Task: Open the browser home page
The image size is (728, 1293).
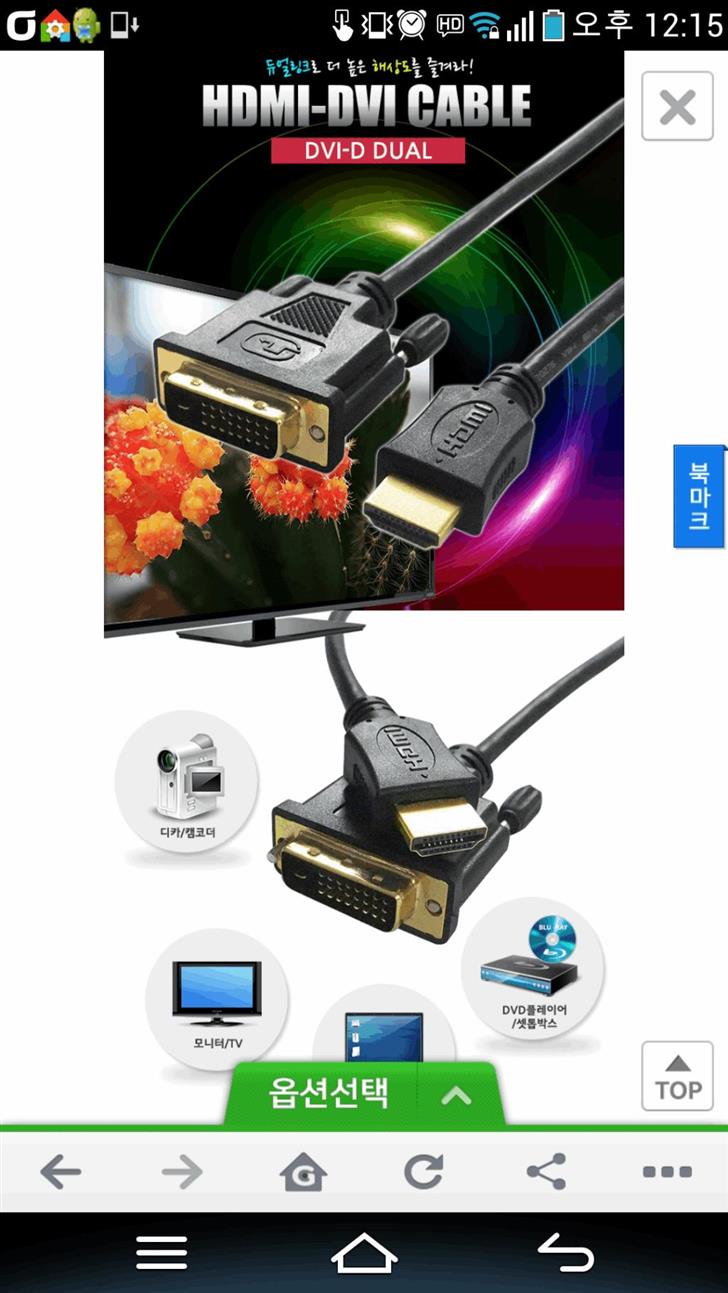Action: tap(304, 1172)
